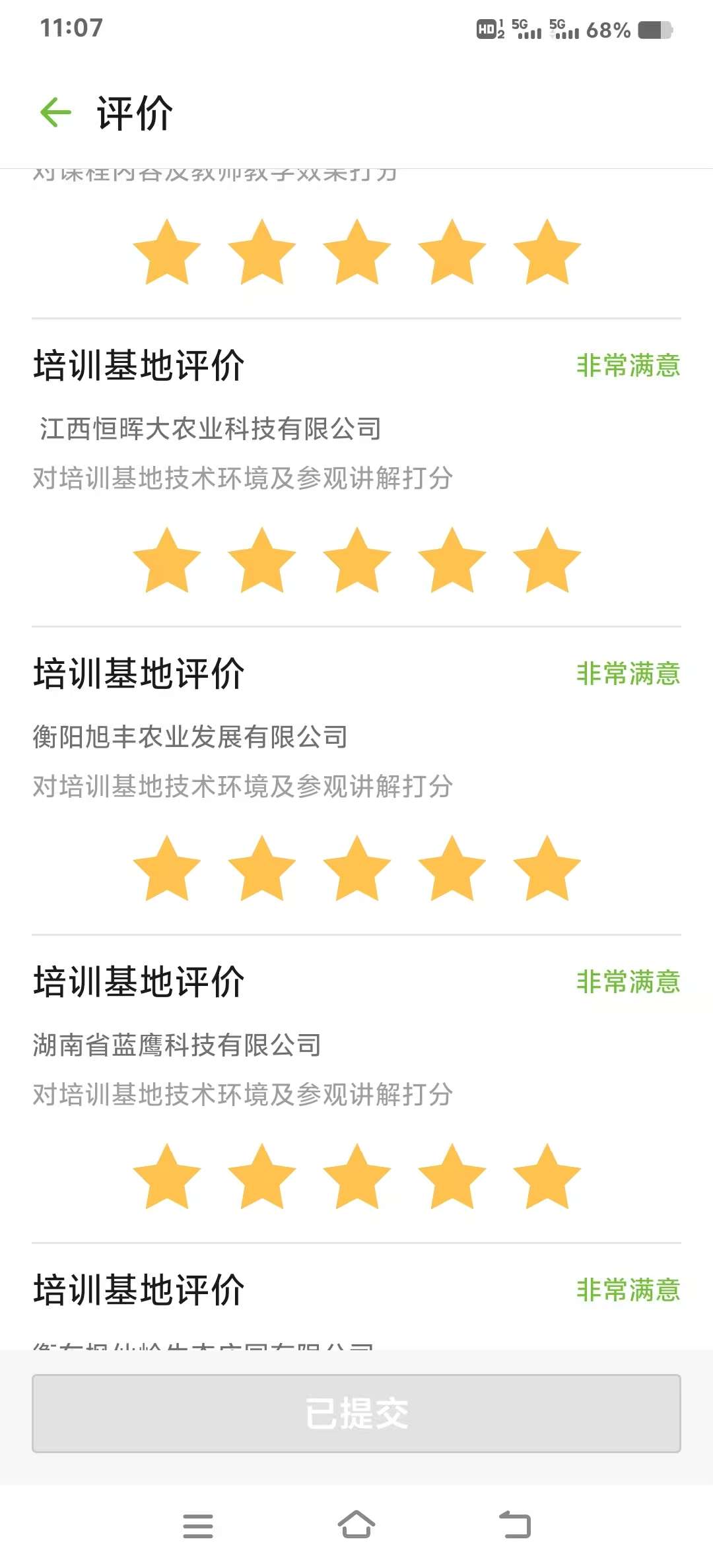Tap third star in the course content rating
Image resolution: width=713 pixels, height=1568 pixels.
(356, 251)
